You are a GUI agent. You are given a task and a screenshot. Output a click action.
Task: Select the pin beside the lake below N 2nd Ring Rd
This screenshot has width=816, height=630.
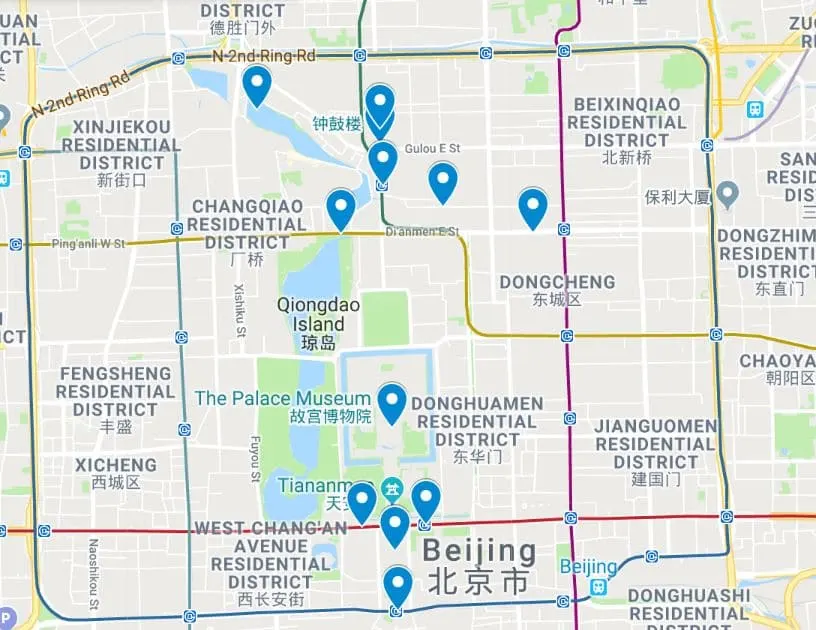click(x=257, y=84)
